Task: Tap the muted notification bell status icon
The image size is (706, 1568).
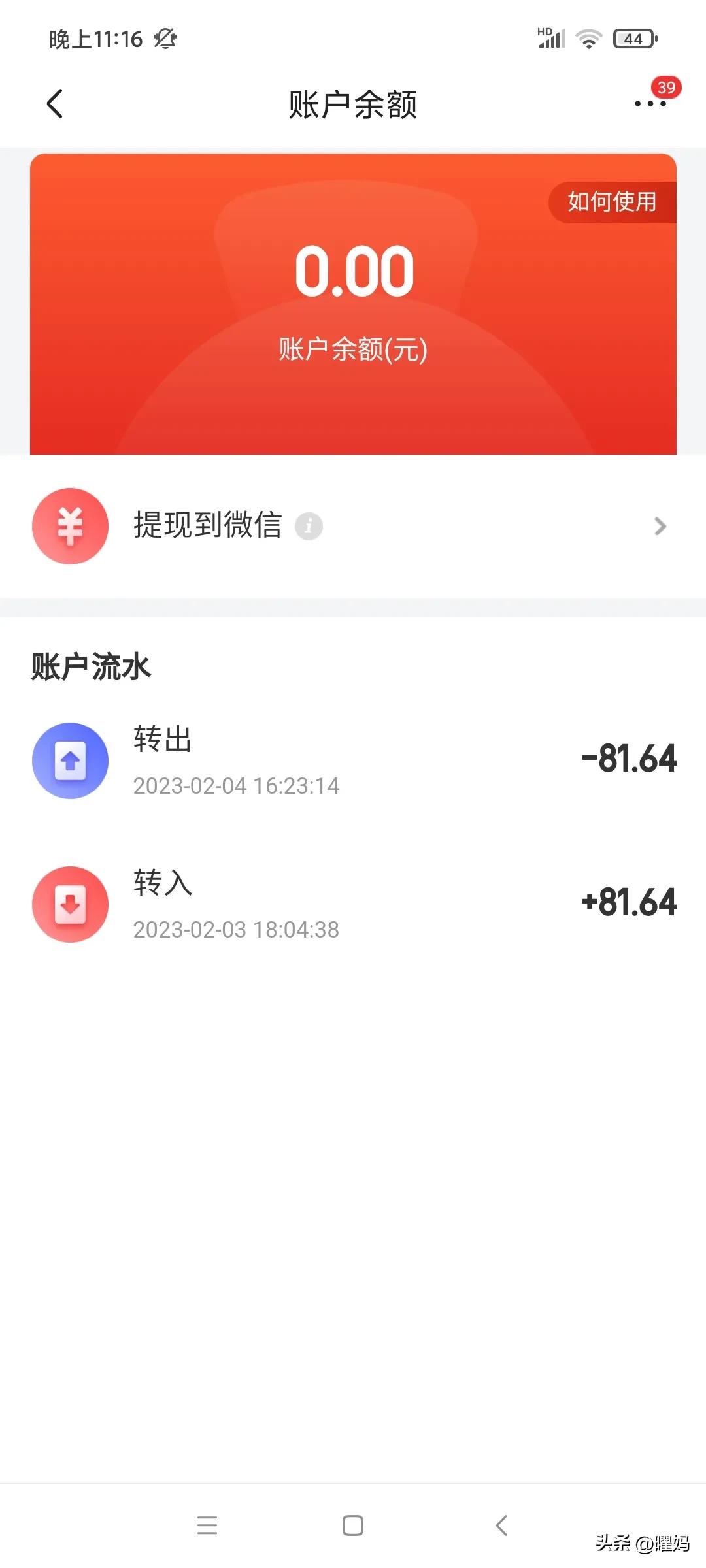Action: click(163, 39)
